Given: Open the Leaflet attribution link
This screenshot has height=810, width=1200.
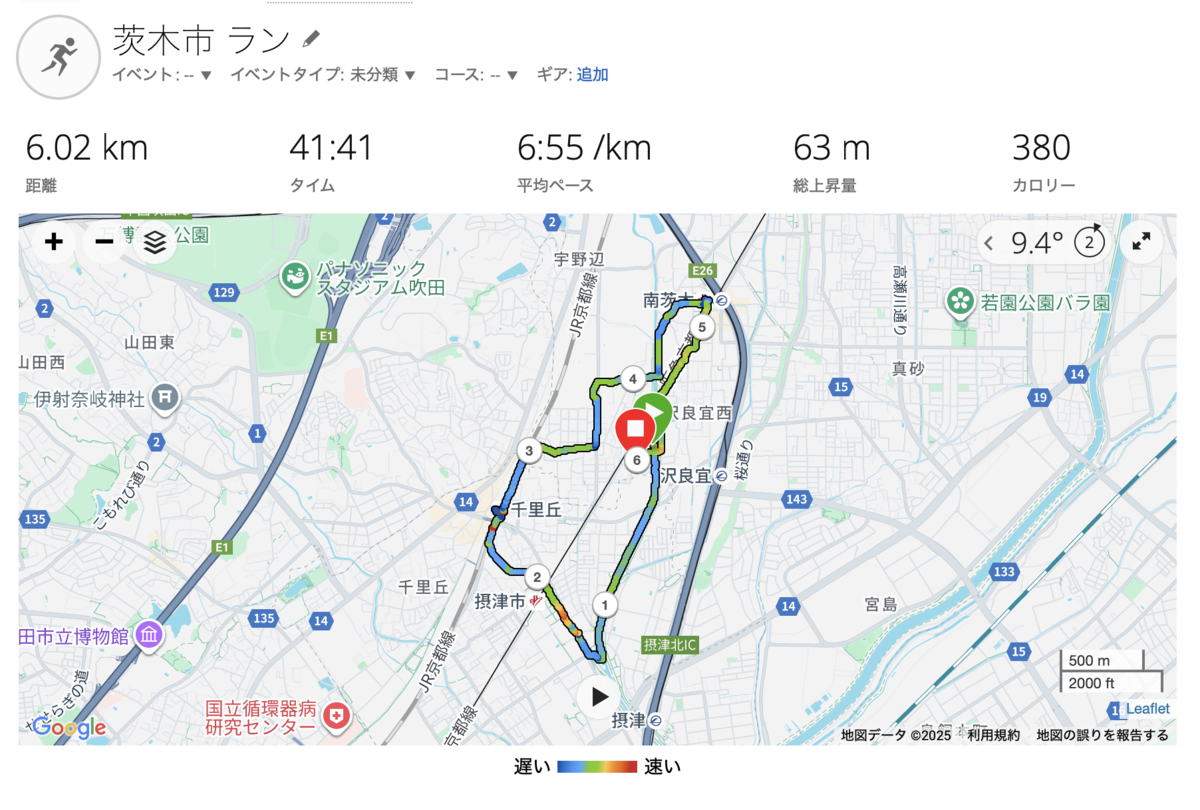Looking at the screenshot, I should [x=1147, y=709].
